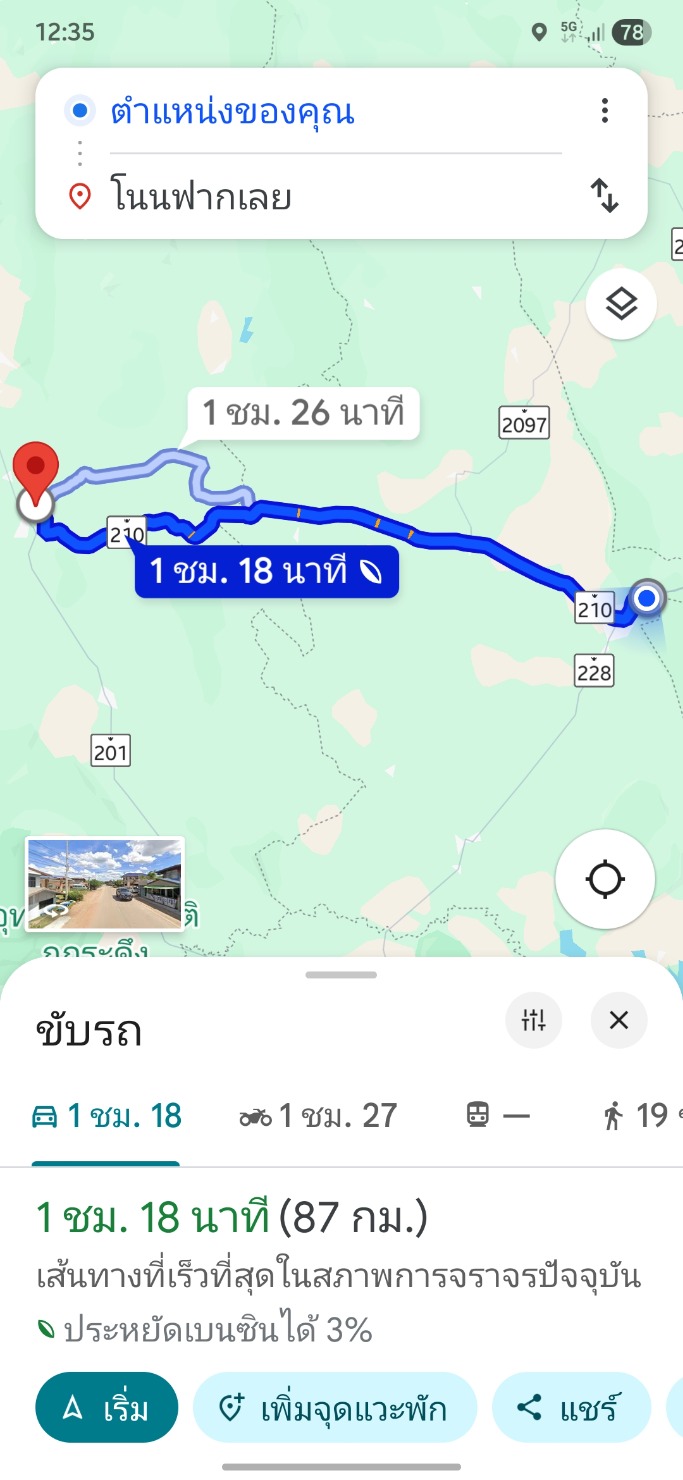
Task: Open the map layers button
Action: 621,303
